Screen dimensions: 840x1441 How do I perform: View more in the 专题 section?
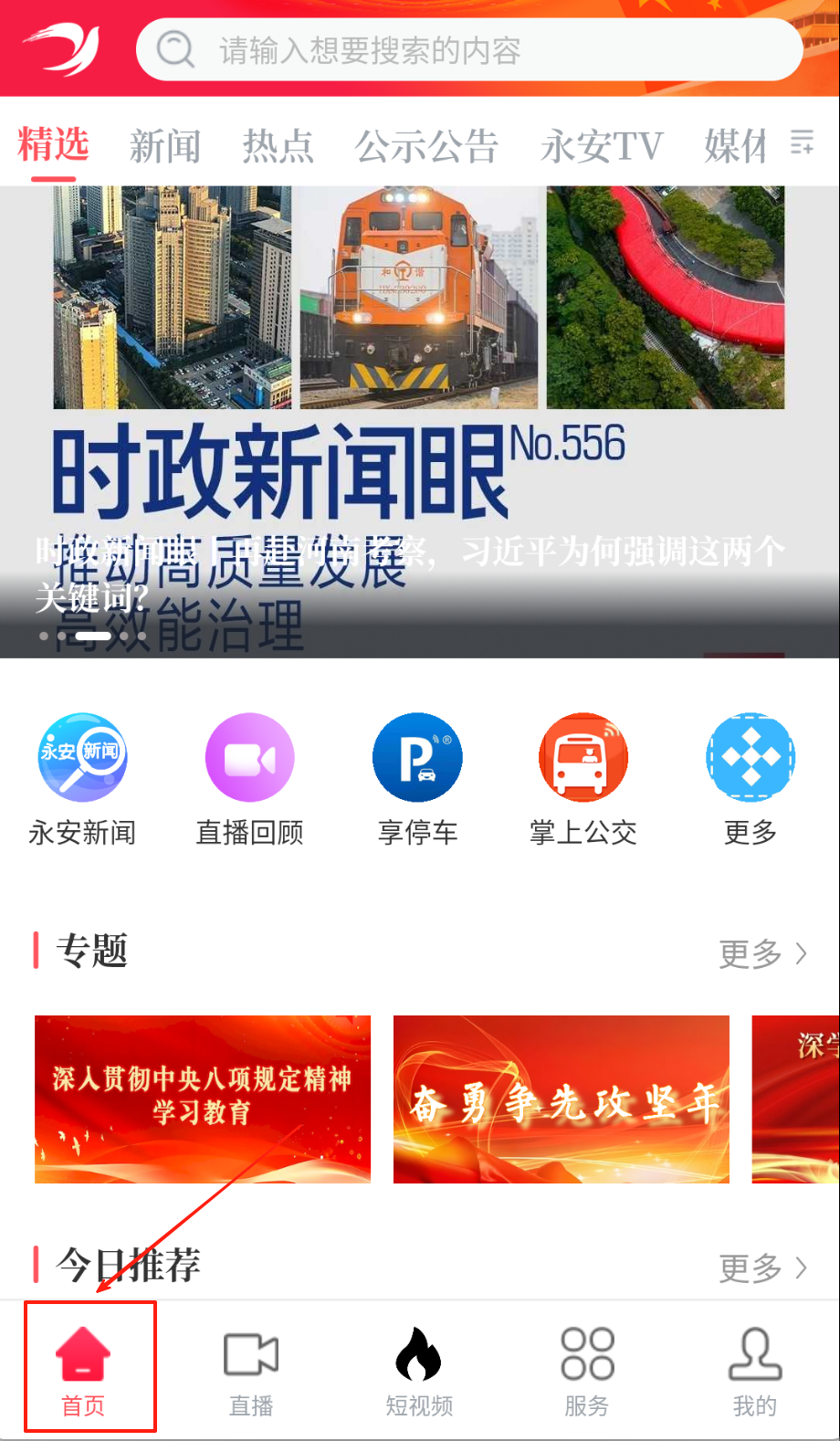[x=763, y=953]
